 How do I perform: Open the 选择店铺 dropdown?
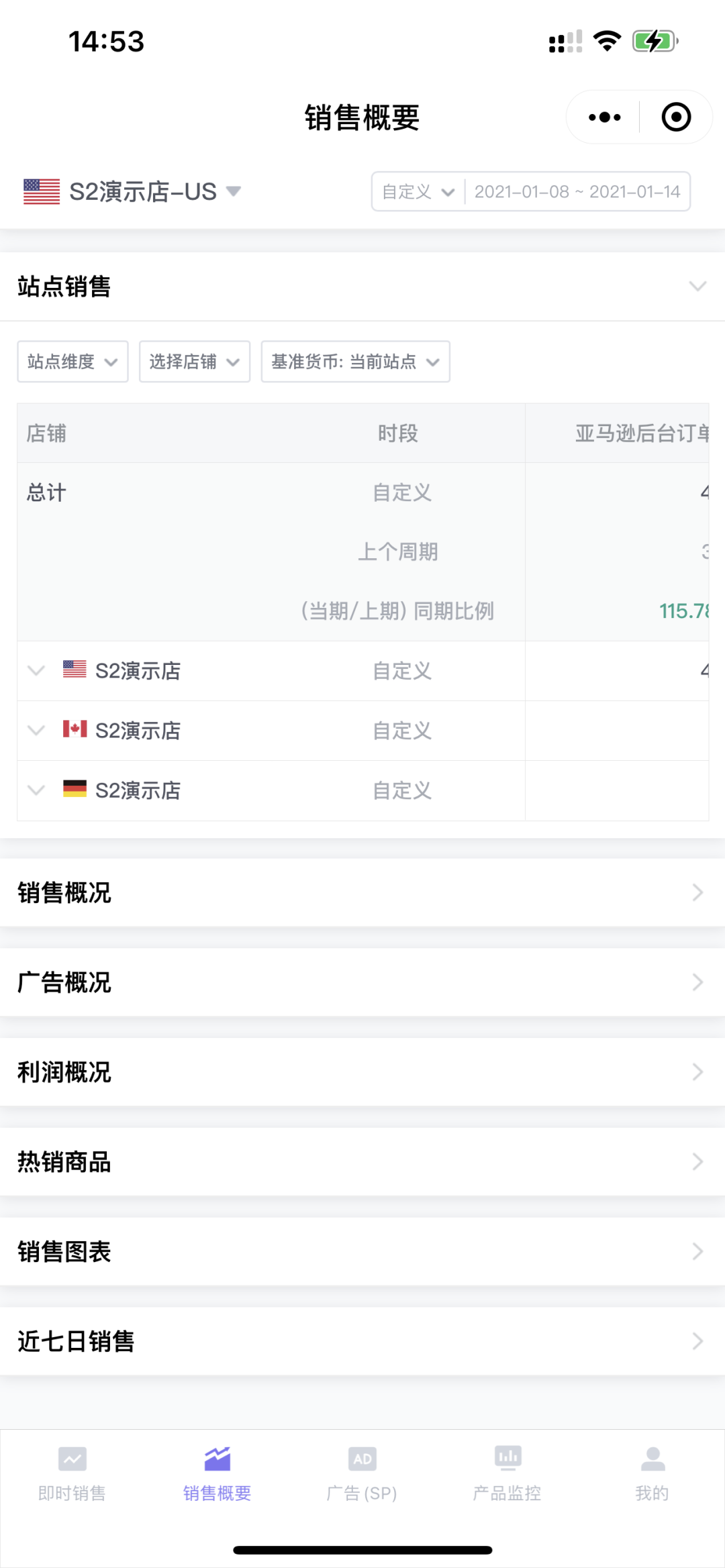click(194, 362)
